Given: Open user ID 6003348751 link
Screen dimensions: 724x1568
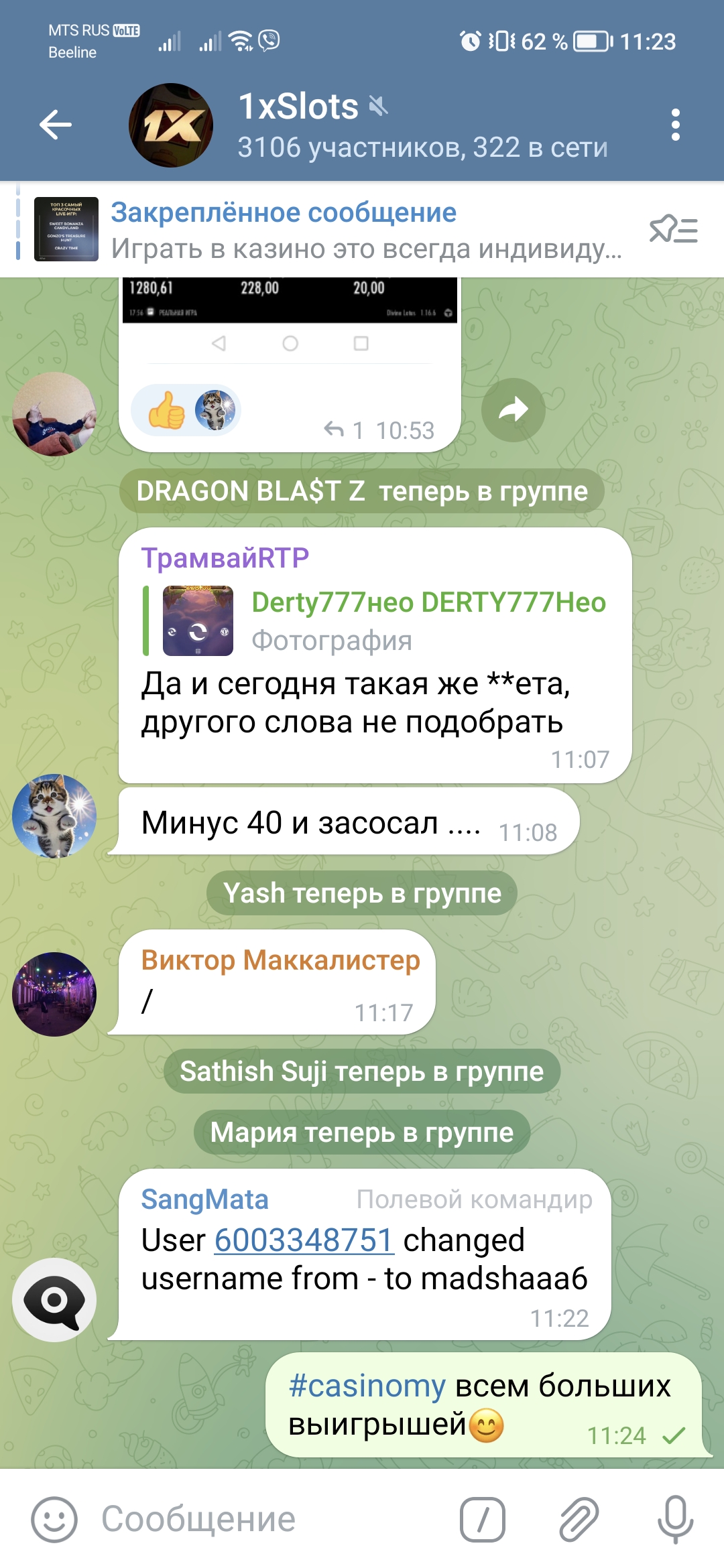Looking at the screenshot, I should coord(303,1240).
